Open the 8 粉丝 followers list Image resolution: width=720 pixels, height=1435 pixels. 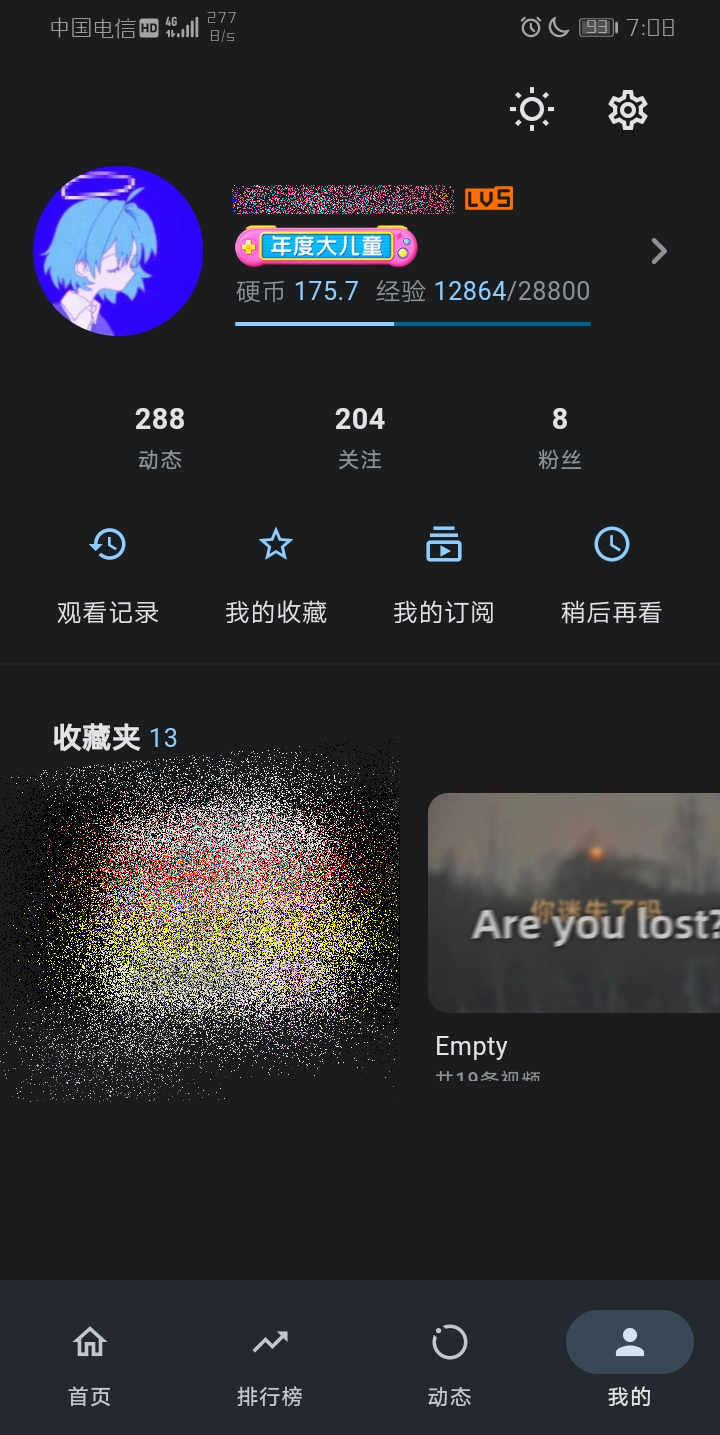pos(559,437)
